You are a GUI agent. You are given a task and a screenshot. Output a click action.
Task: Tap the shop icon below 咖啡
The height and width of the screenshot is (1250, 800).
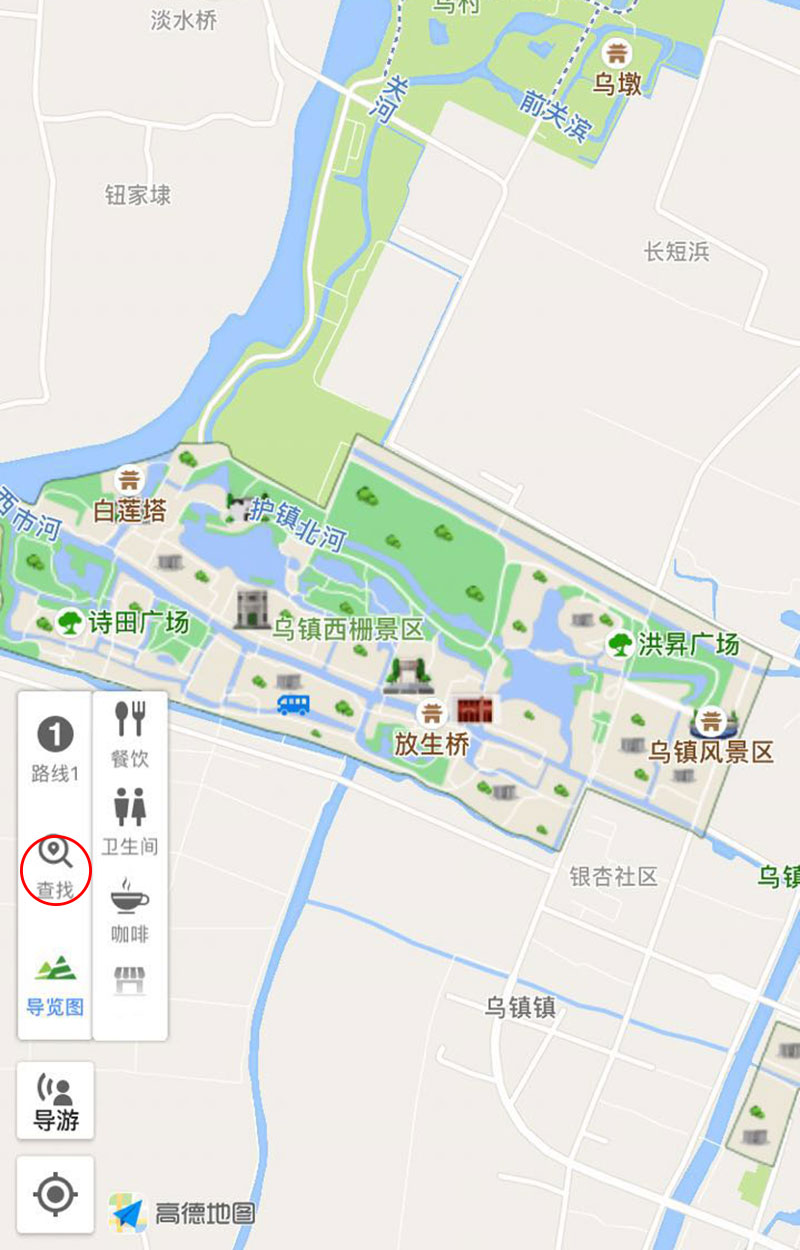(130, 980)
